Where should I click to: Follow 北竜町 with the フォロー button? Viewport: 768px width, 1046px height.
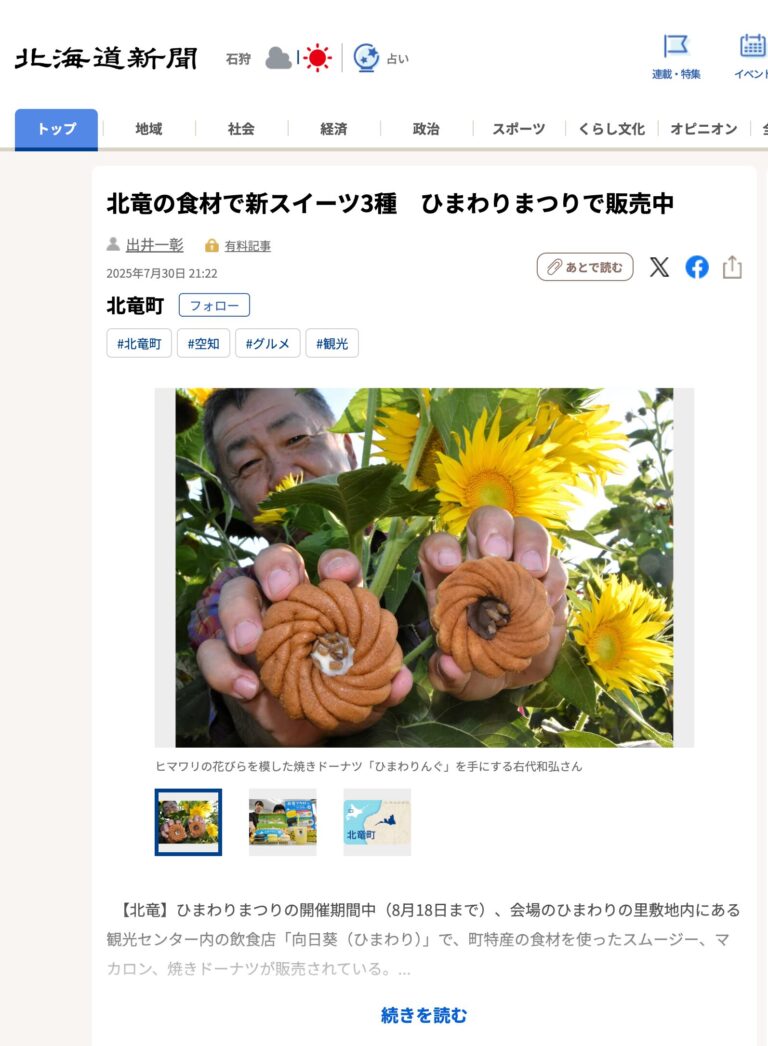(214, 305)
